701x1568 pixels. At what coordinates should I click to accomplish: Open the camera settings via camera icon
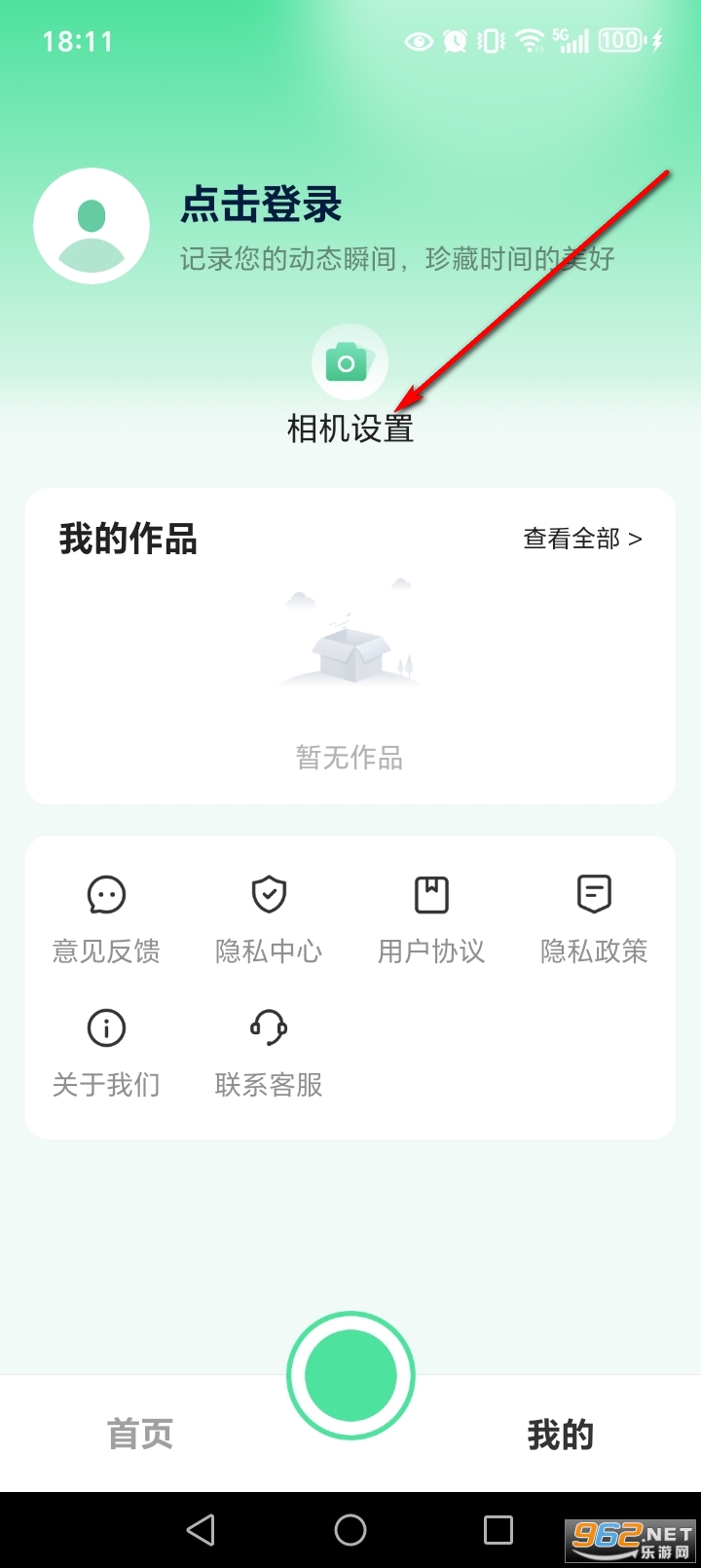click(x=350, y=361)
